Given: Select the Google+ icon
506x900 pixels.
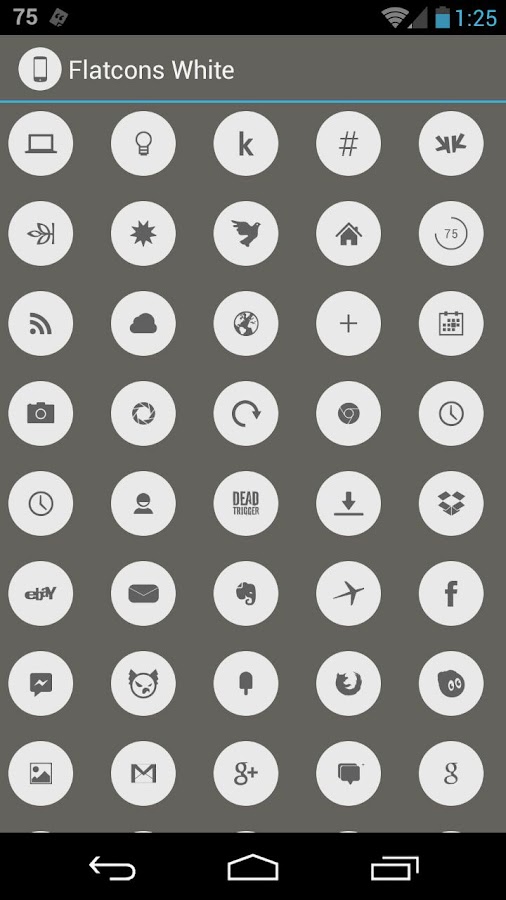Looking at the screenshot, I should (246, 774).
